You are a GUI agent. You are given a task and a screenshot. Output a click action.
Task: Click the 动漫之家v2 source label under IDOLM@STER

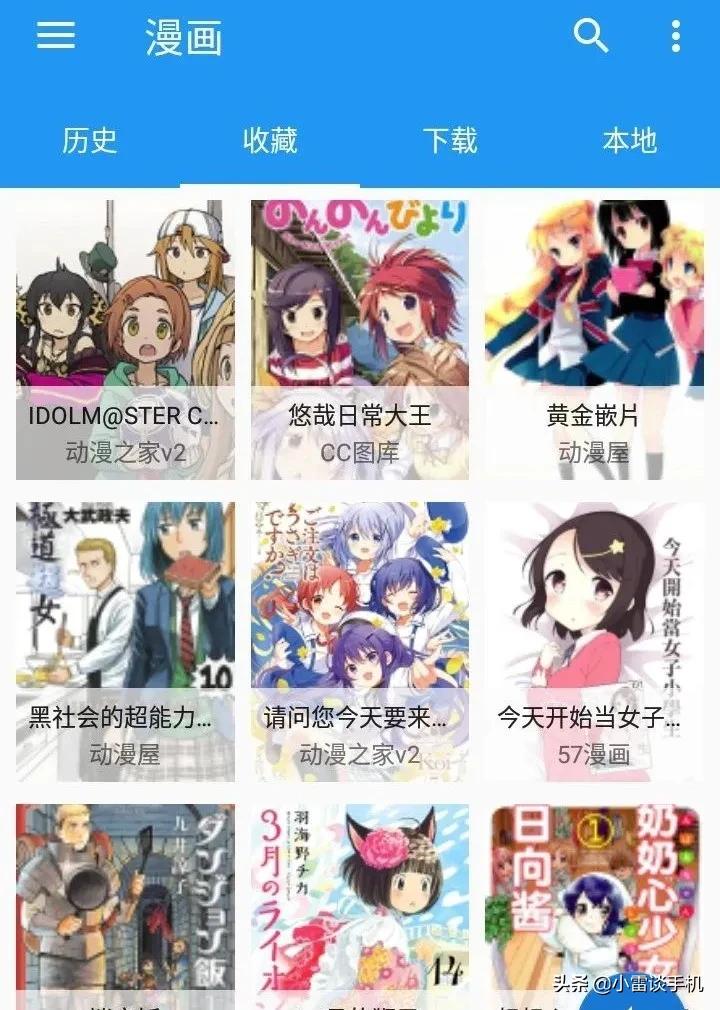124,451
